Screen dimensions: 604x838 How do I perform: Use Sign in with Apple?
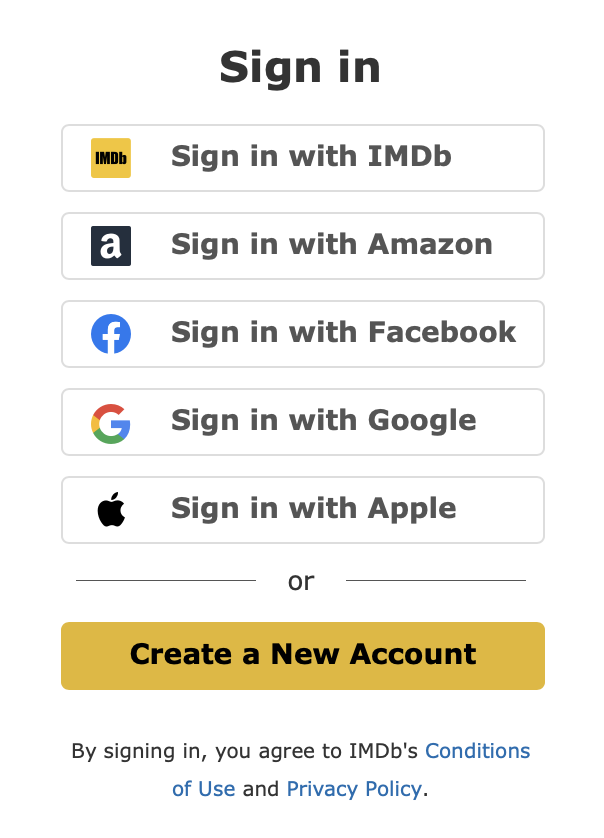(x=302, y=510)
